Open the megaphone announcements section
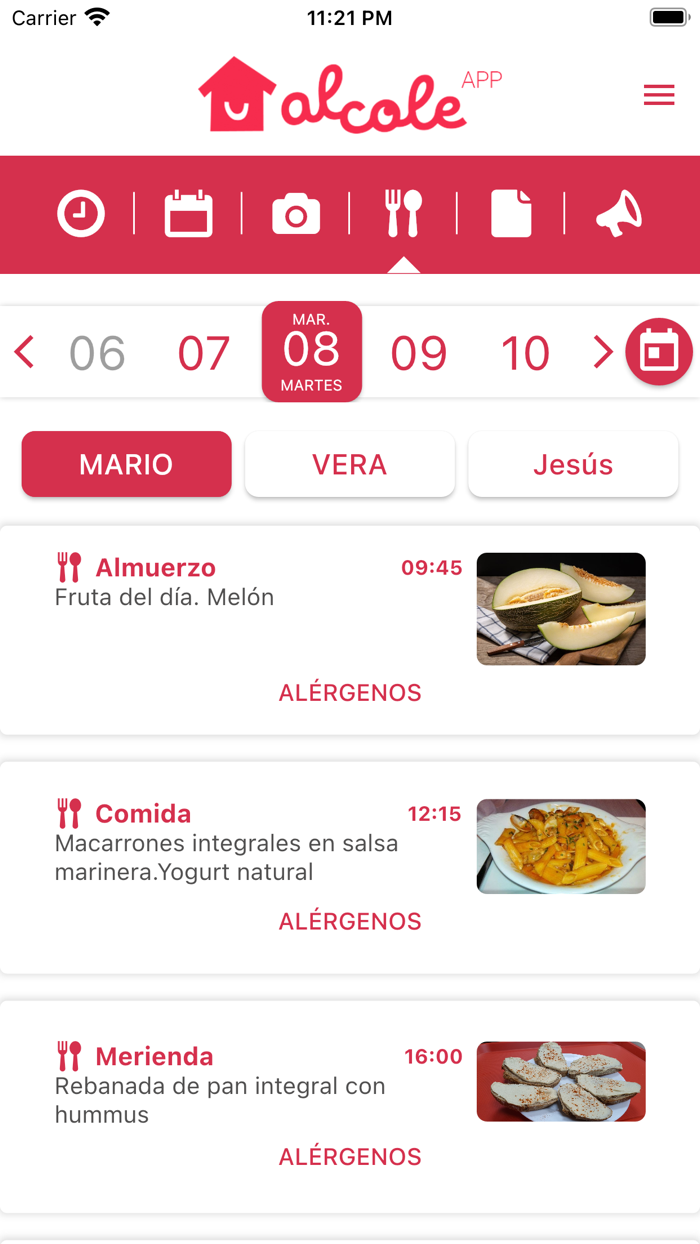700x1244 pixels. 619,214
